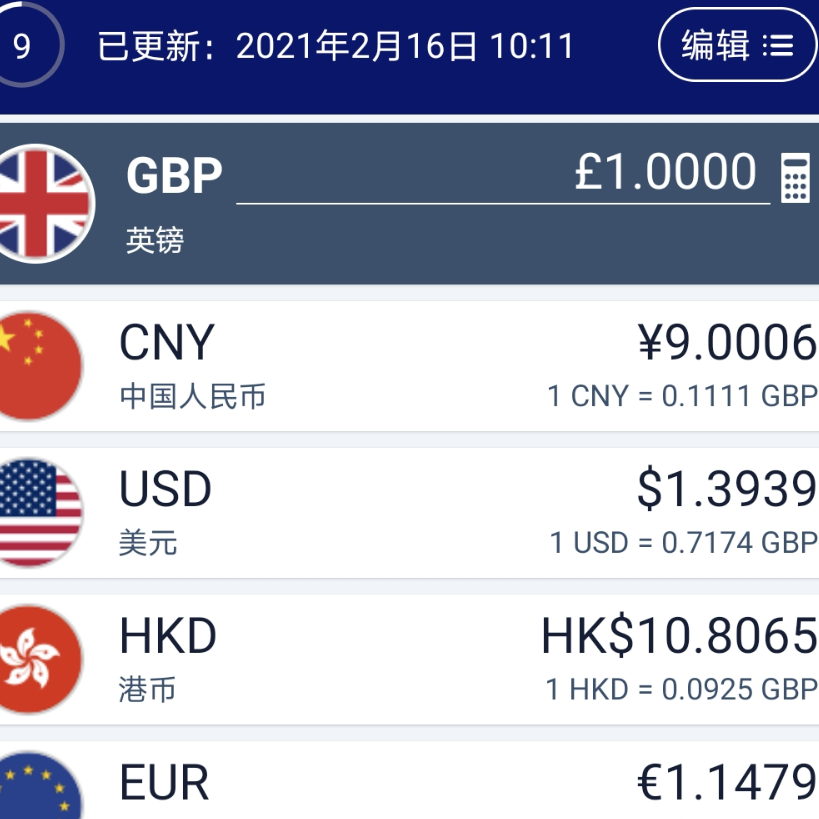
Task: Edit the GBP amount field
Action: coord(502,174)
